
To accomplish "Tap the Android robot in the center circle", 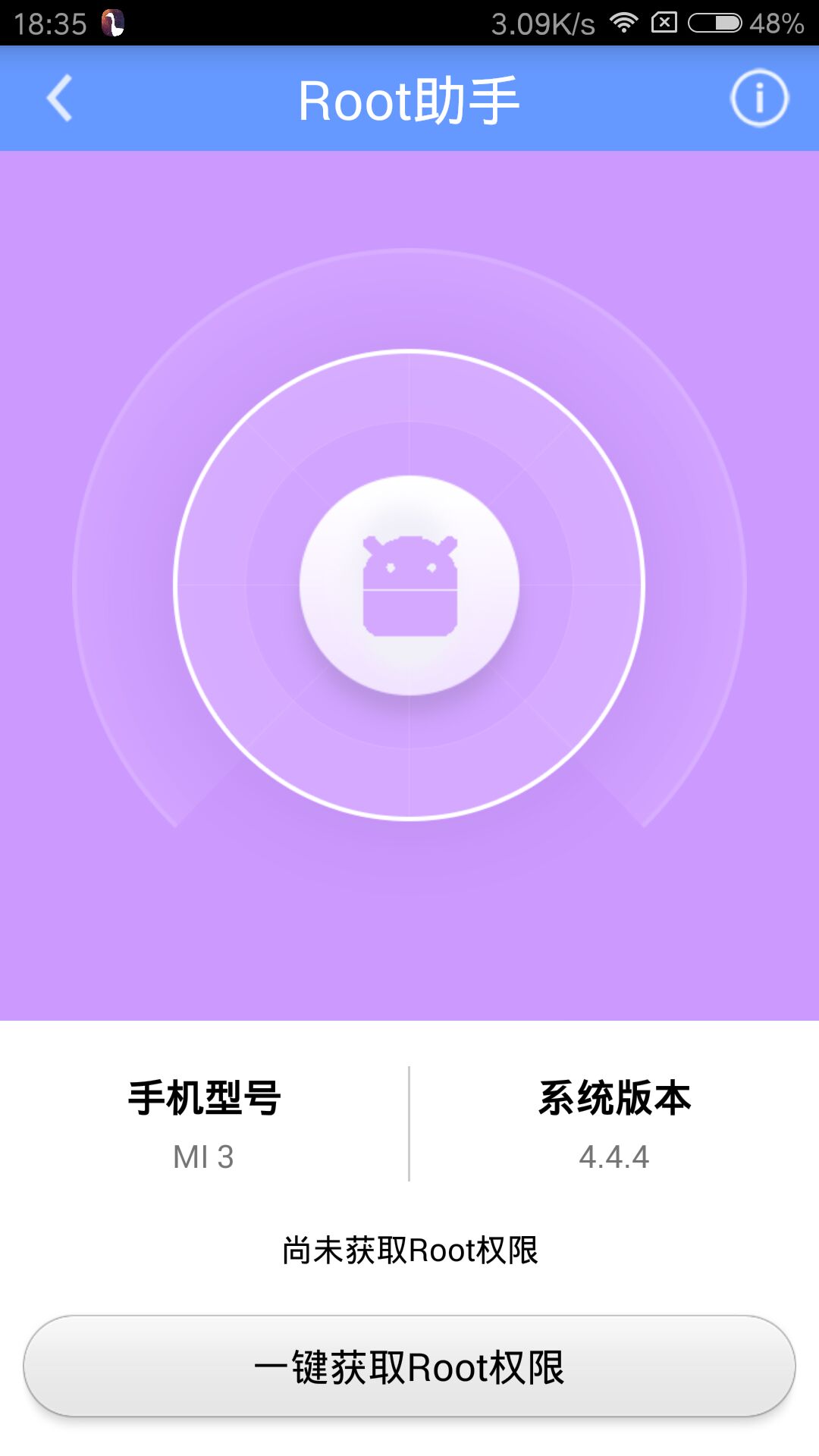I will (x=409, y=585).
